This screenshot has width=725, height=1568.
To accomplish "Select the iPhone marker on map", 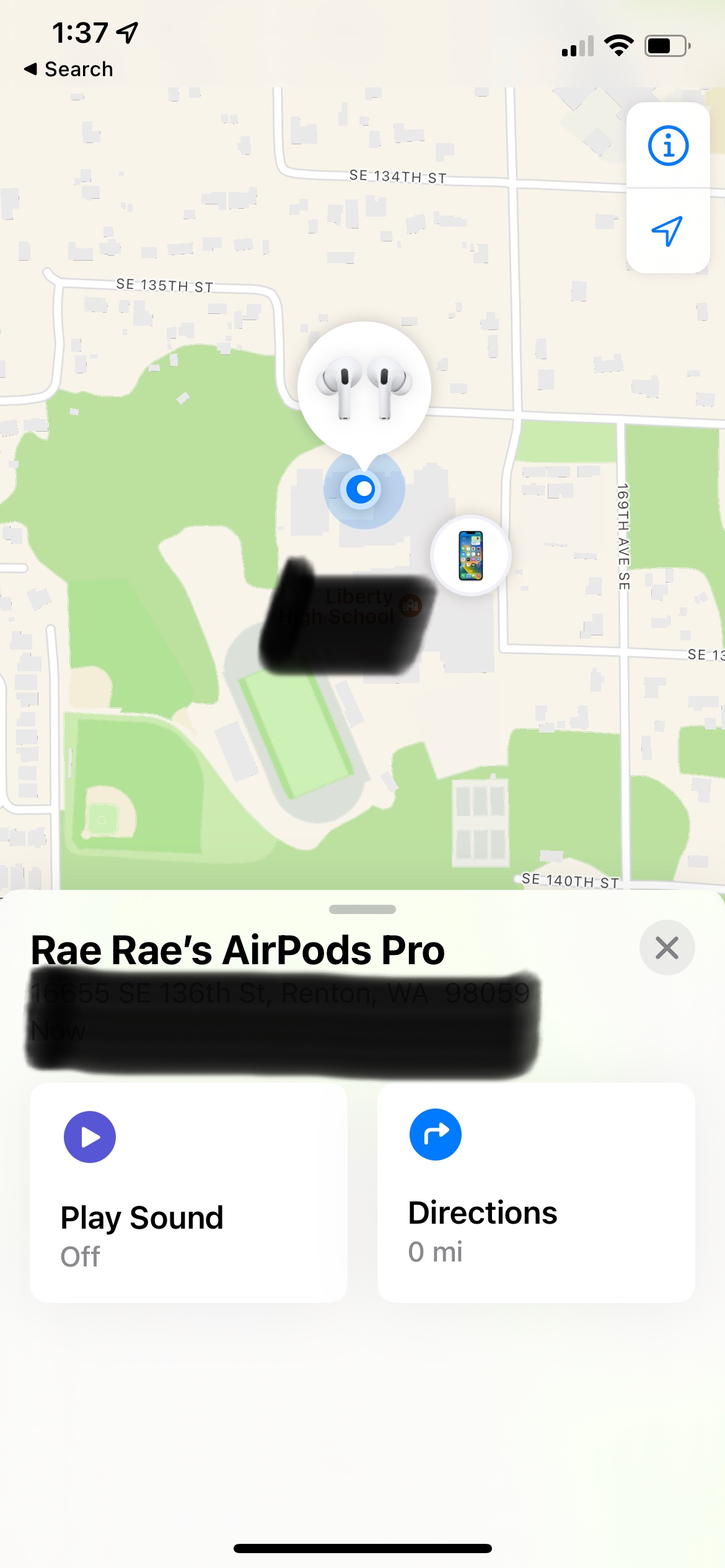I will point(471,555).
